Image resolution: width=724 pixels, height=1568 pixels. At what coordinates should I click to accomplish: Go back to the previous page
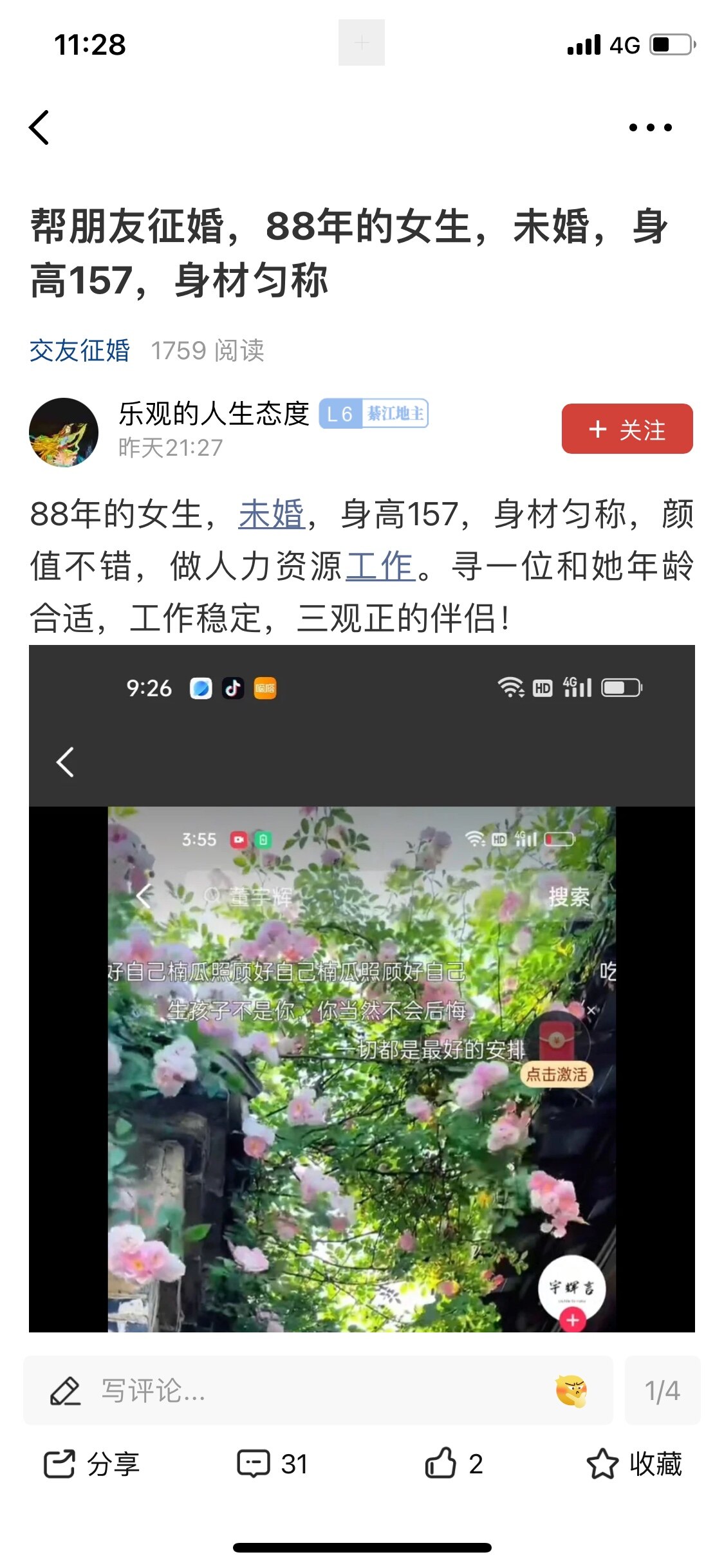point(40,127)
